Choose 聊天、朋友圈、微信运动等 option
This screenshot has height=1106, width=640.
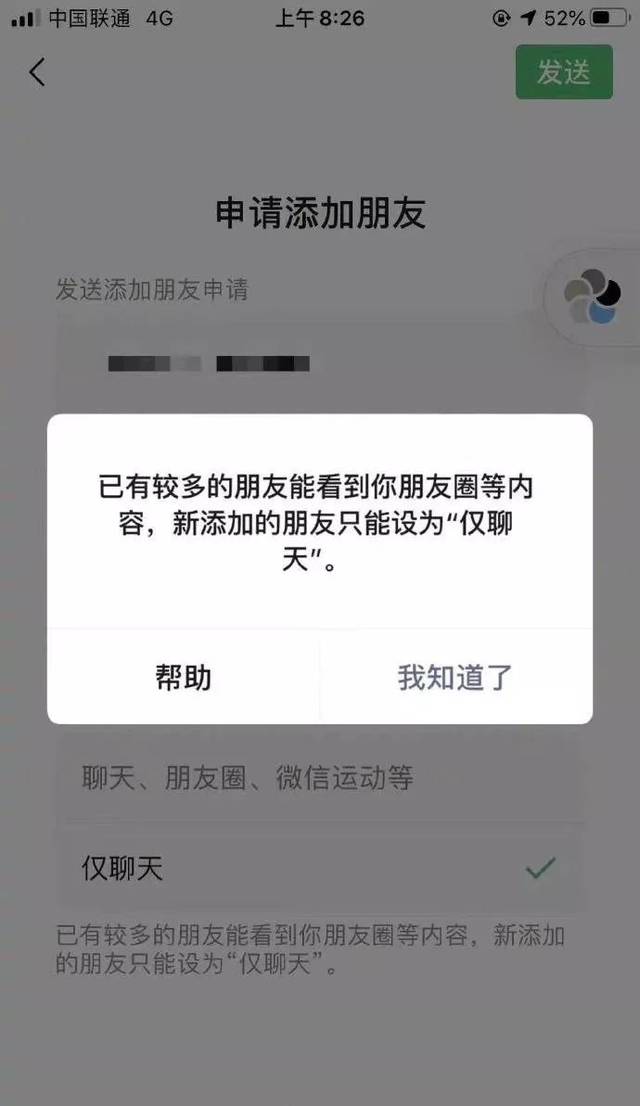tap(320, 778)
